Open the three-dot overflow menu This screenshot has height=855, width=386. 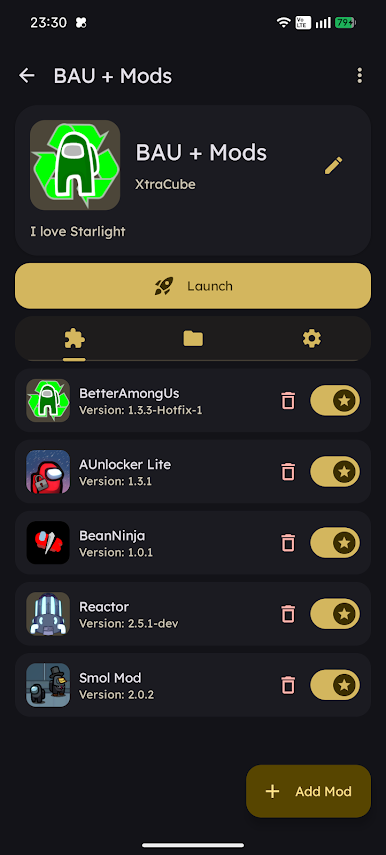359,76
